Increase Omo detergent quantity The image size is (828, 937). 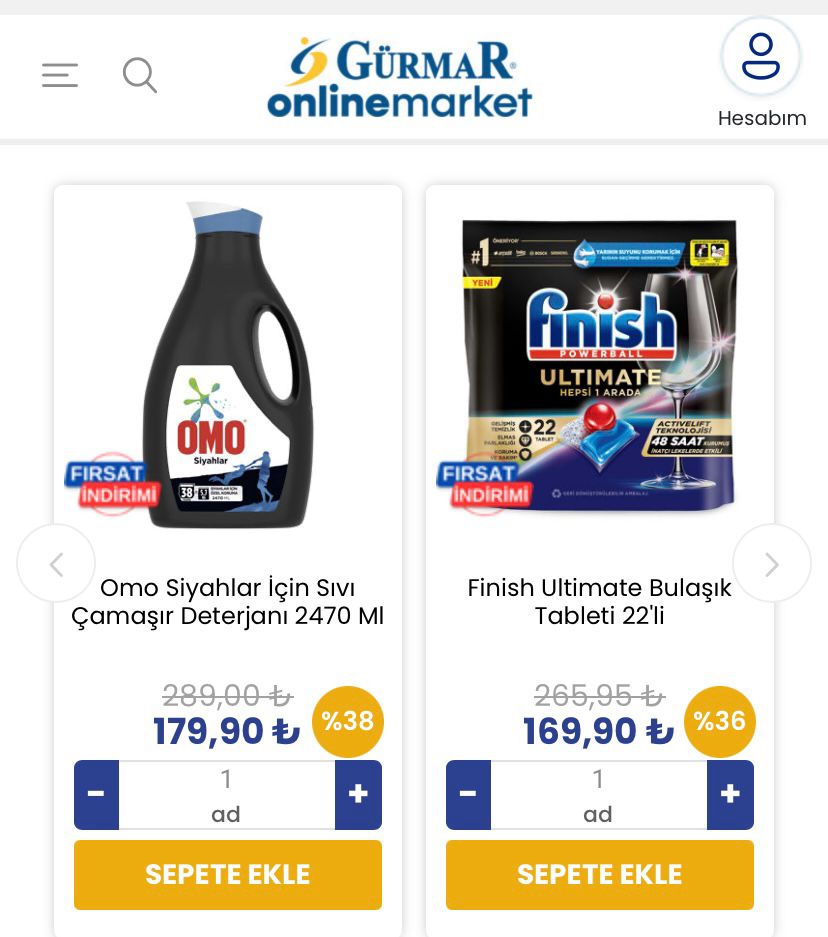click(x=358, y=795)
